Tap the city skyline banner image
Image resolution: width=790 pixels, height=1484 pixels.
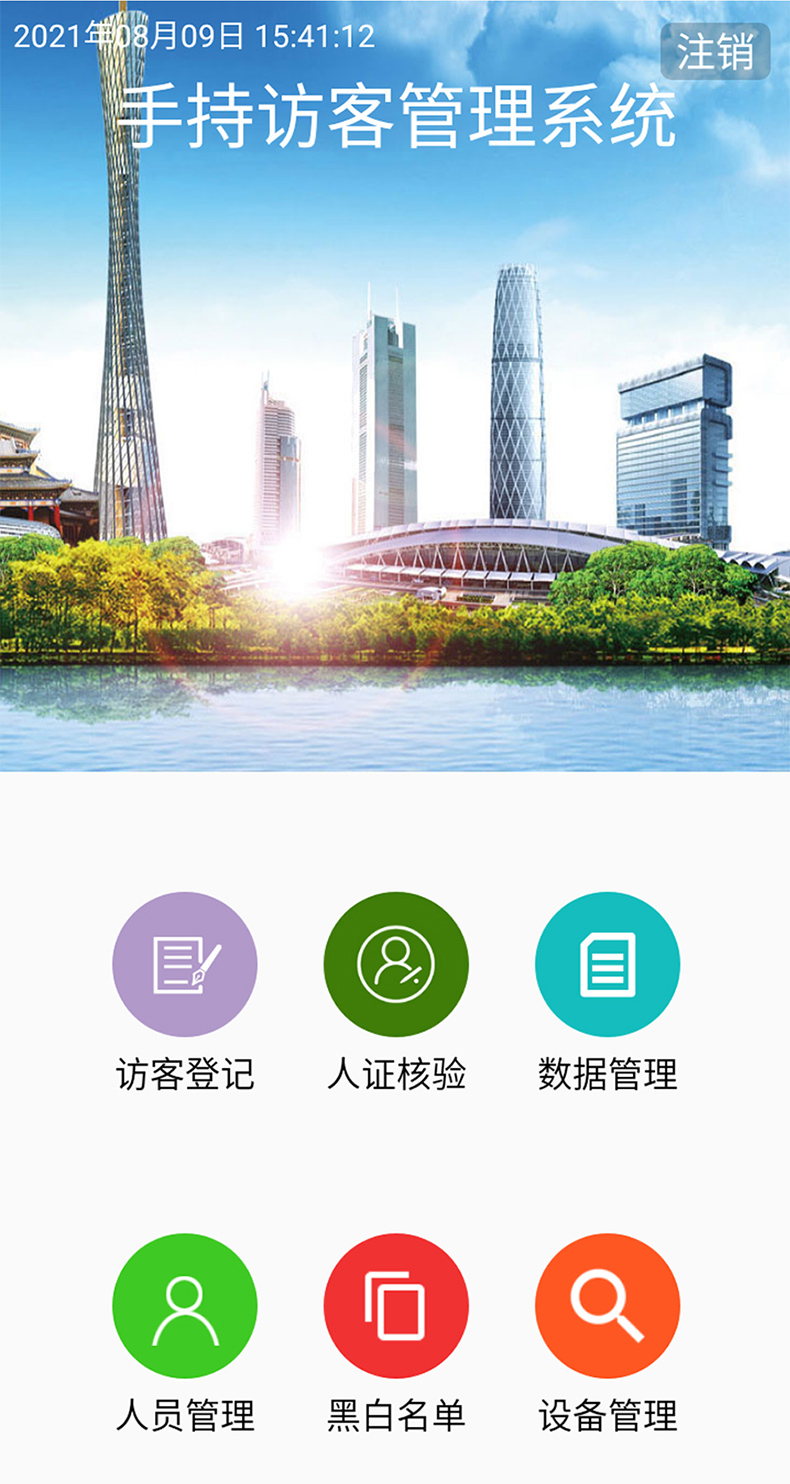(395, 450)
